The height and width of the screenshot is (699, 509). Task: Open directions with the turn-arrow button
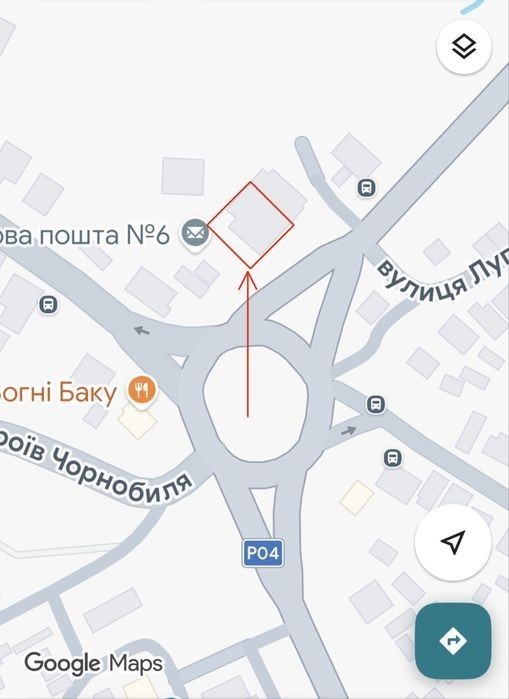pos(453,641)
